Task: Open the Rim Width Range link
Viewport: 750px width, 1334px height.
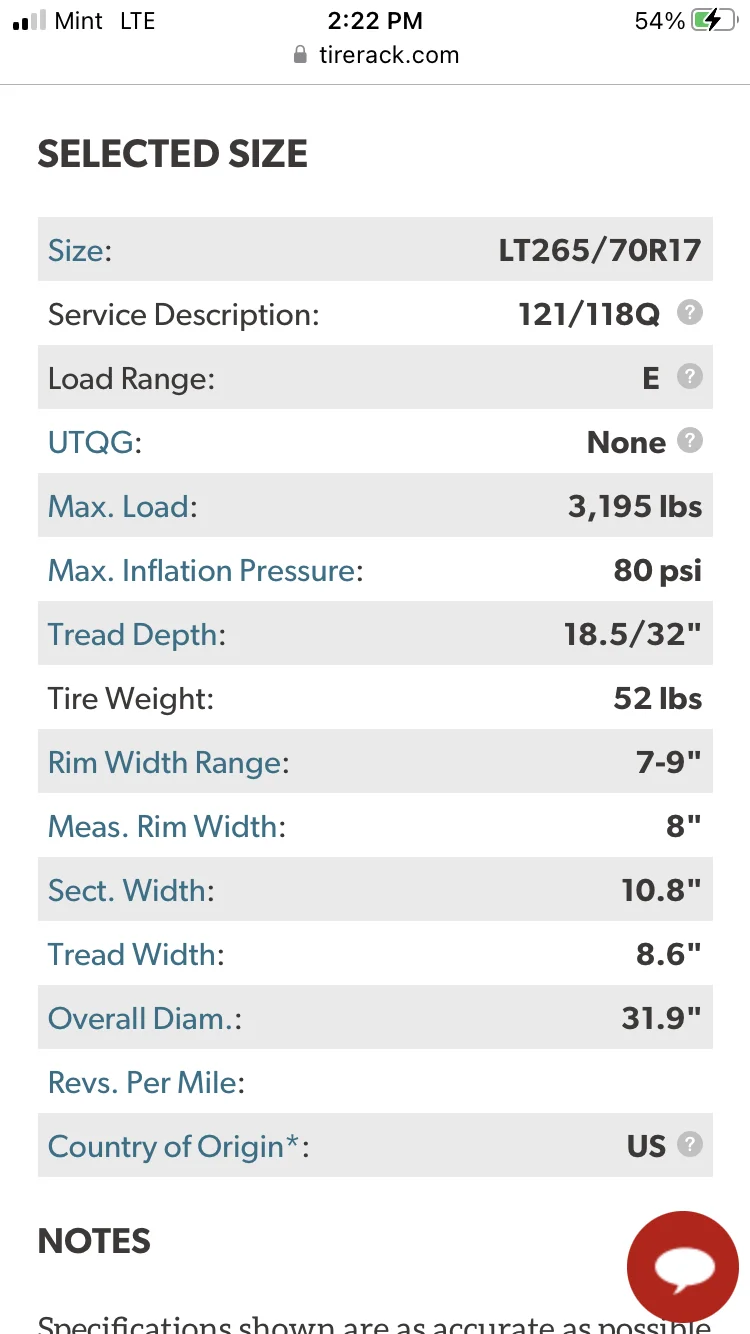Action: click(x=164, y=762)
